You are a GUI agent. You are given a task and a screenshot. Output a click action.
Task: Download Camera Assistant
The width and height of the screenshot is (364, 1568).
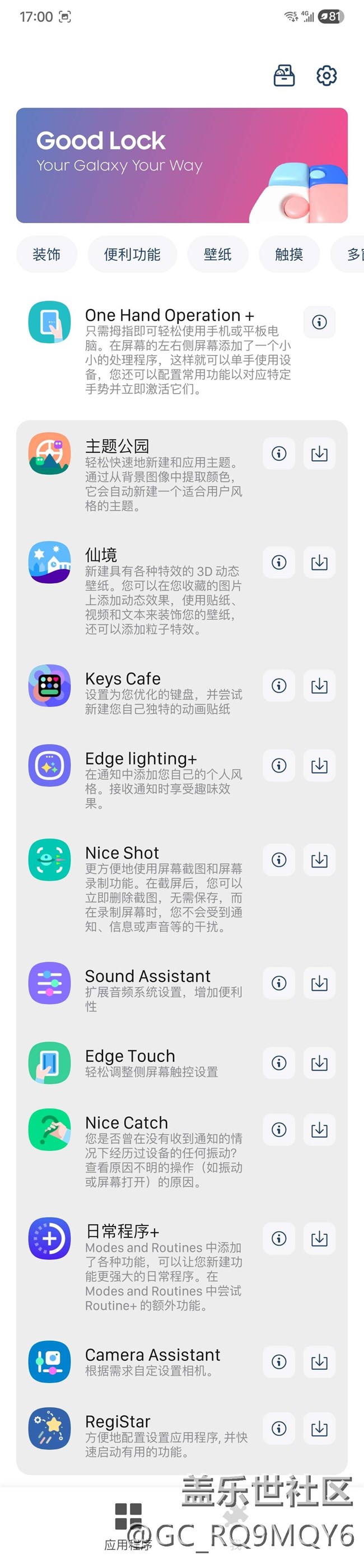click(320, 1361)
